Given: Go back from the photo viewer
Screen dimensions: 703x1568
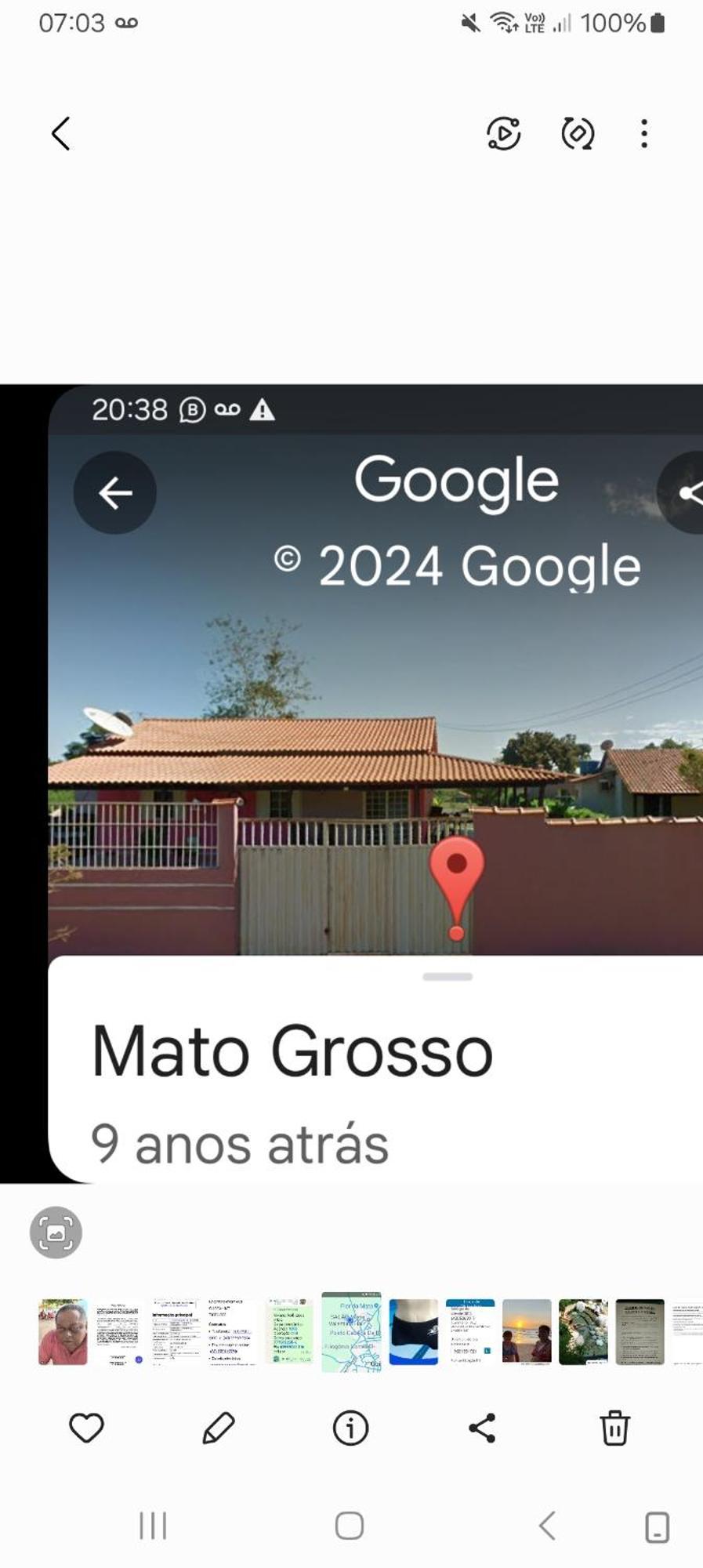Looking at the screenshot, I should pos(60,133).
